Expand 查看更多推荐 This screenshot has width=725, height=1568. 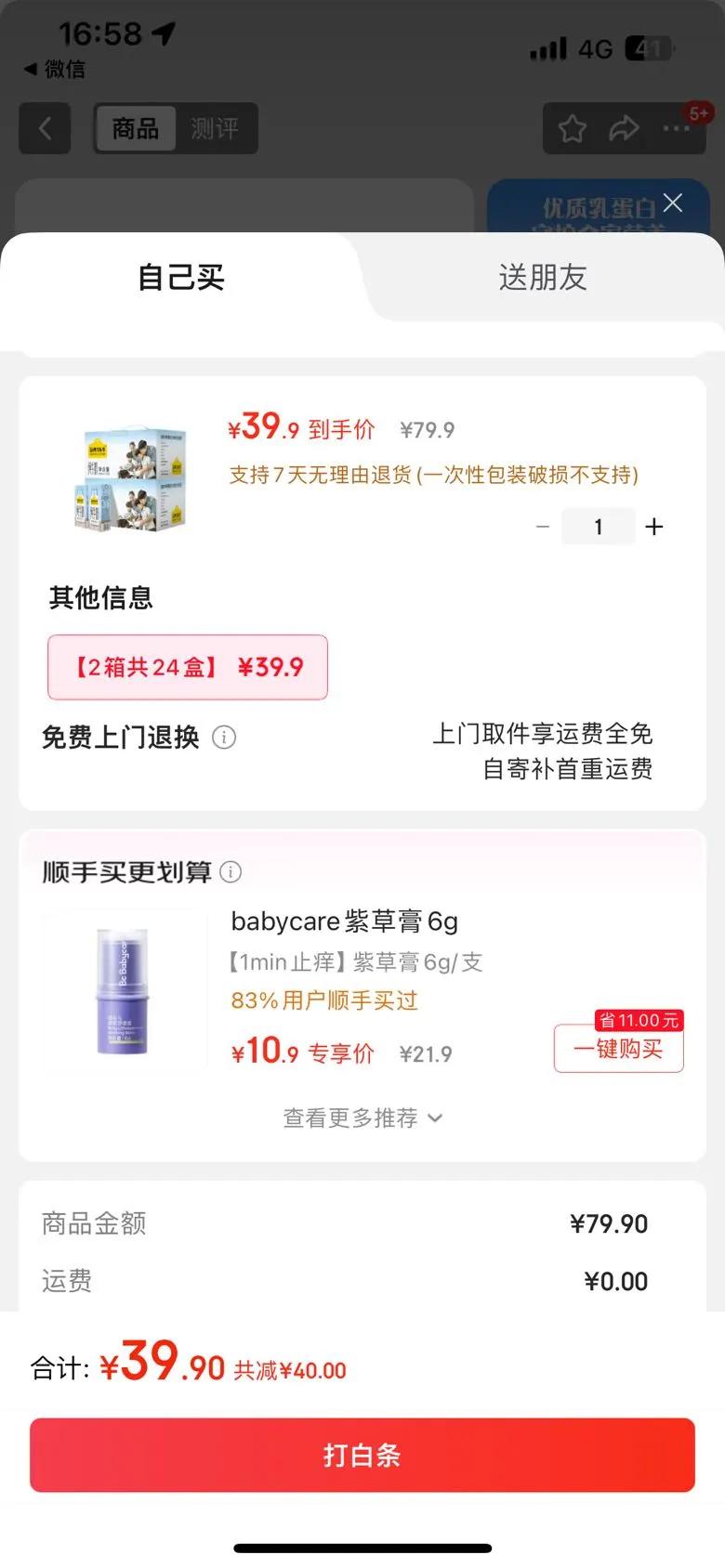[362, 1117]
